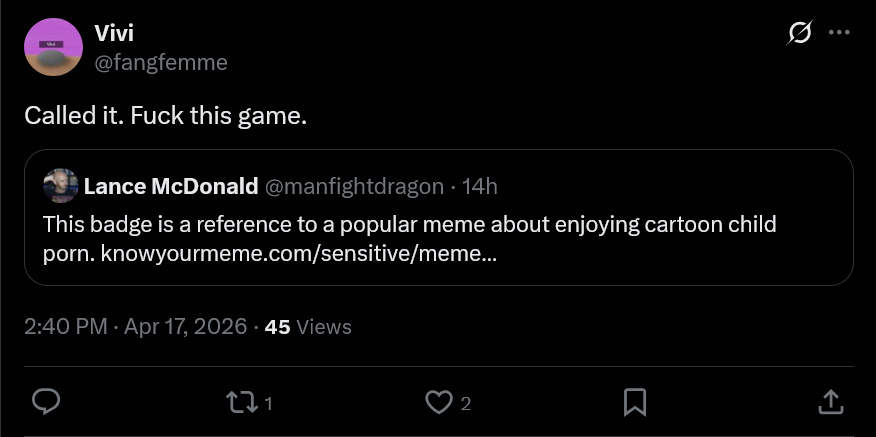Tap the Grok icon beside the overflow menu
The image size is (876, 437).
point(799,33)
